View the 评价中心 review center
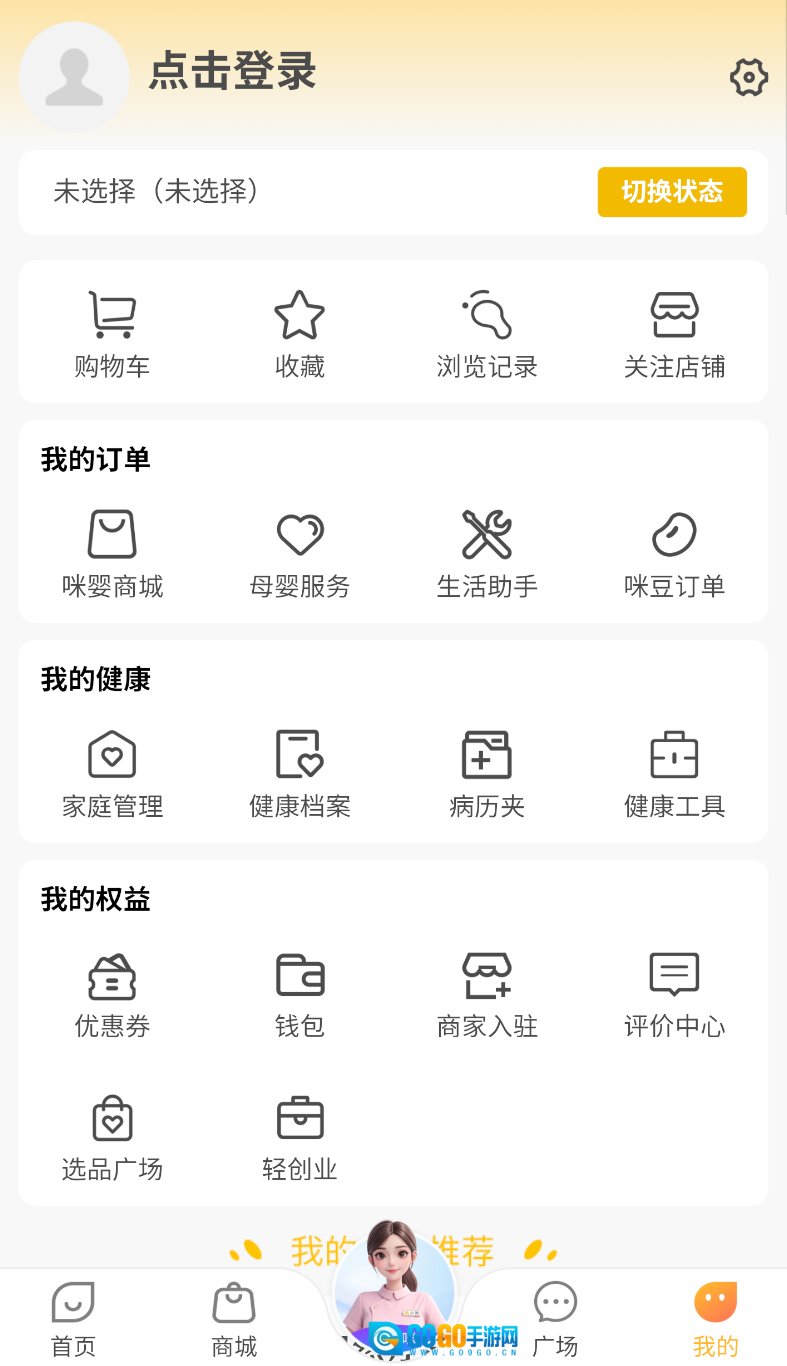The height and width of the screenshot is (1366, 787). tap(675, 990)
